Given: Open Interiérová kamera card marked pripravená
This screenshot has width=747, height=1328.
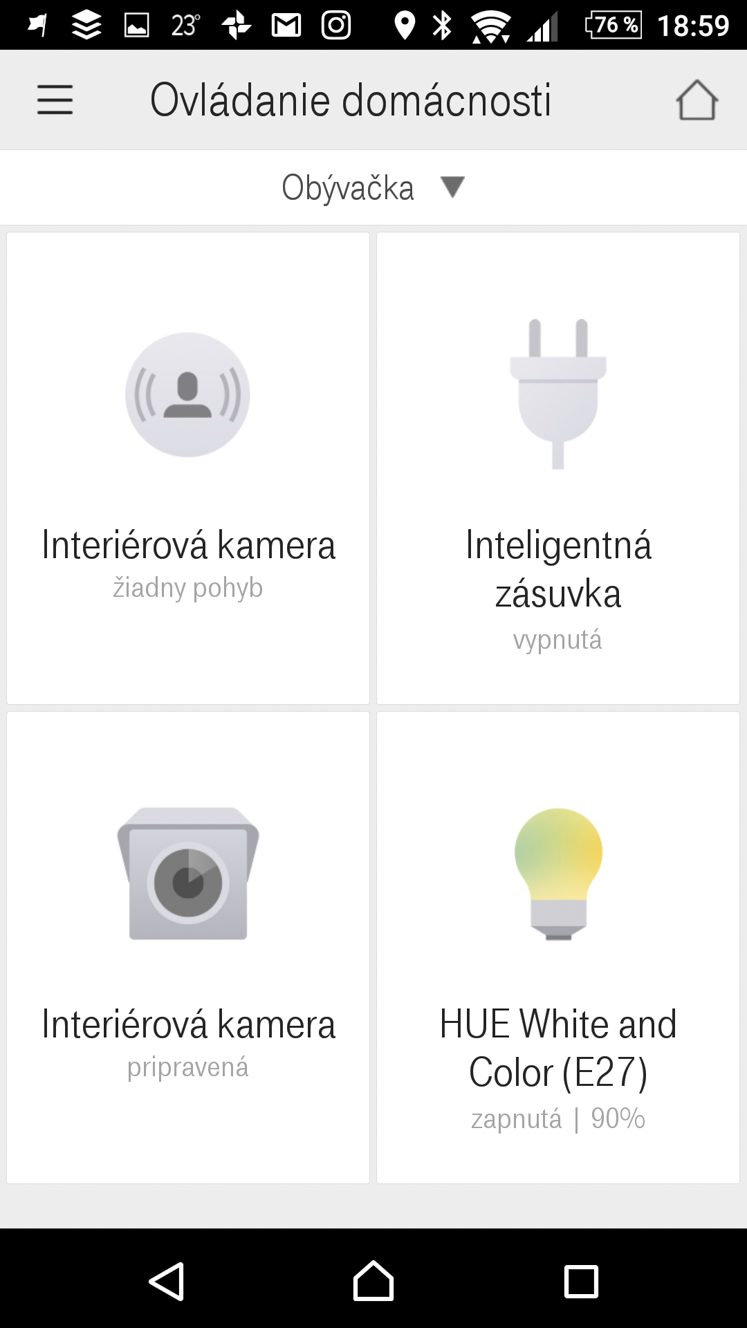Looking at the screenshot, I should coord(188,948).
